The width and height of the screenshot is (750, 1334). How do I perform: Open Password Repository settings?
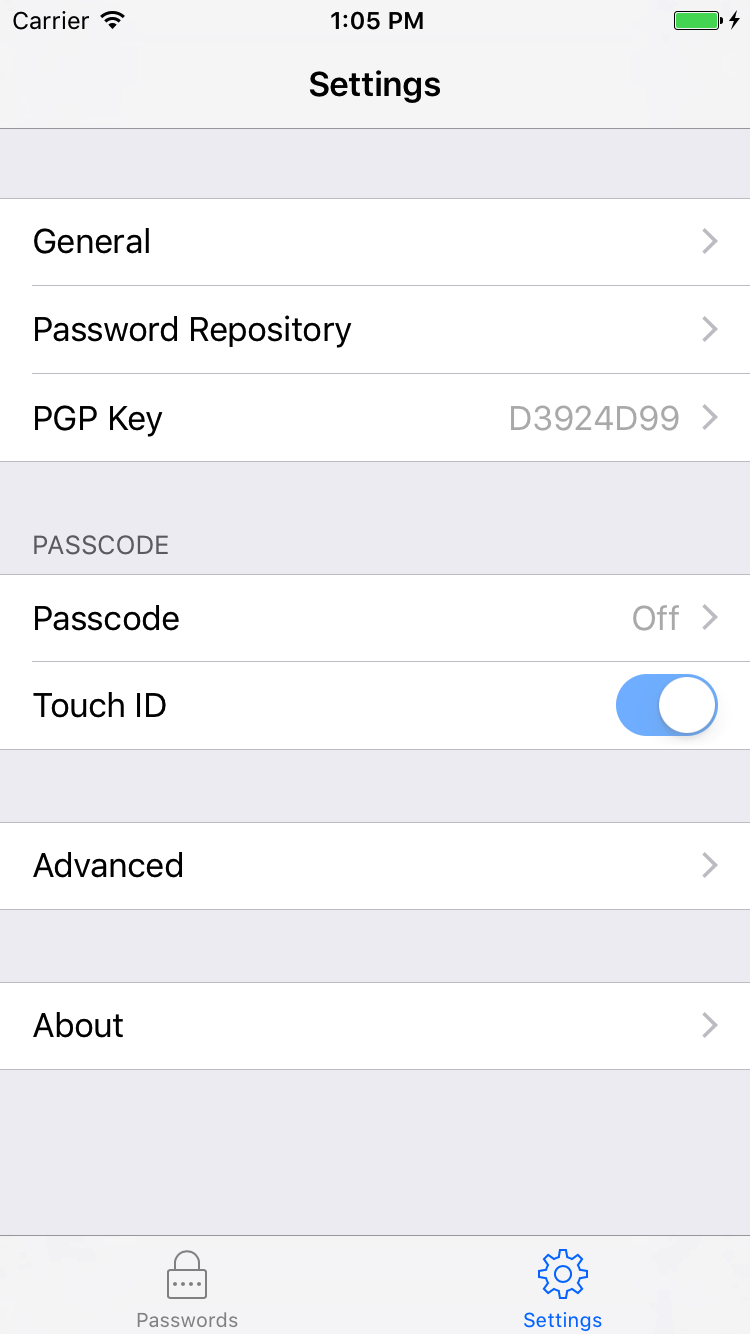[x=375, y=330]
